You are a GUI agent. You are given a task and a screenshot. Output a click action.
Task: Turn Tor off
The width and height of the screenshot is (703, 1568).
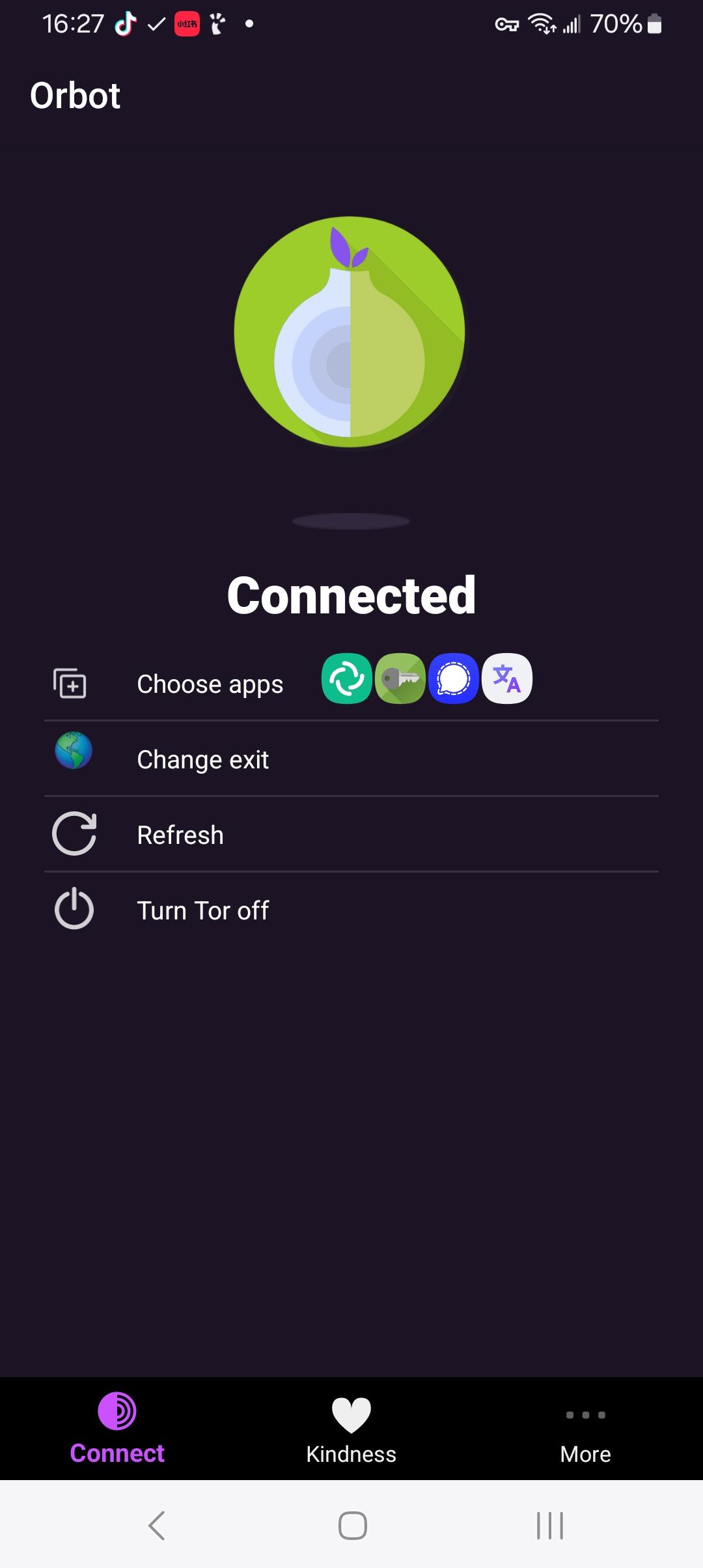click(x=351, y=910)
